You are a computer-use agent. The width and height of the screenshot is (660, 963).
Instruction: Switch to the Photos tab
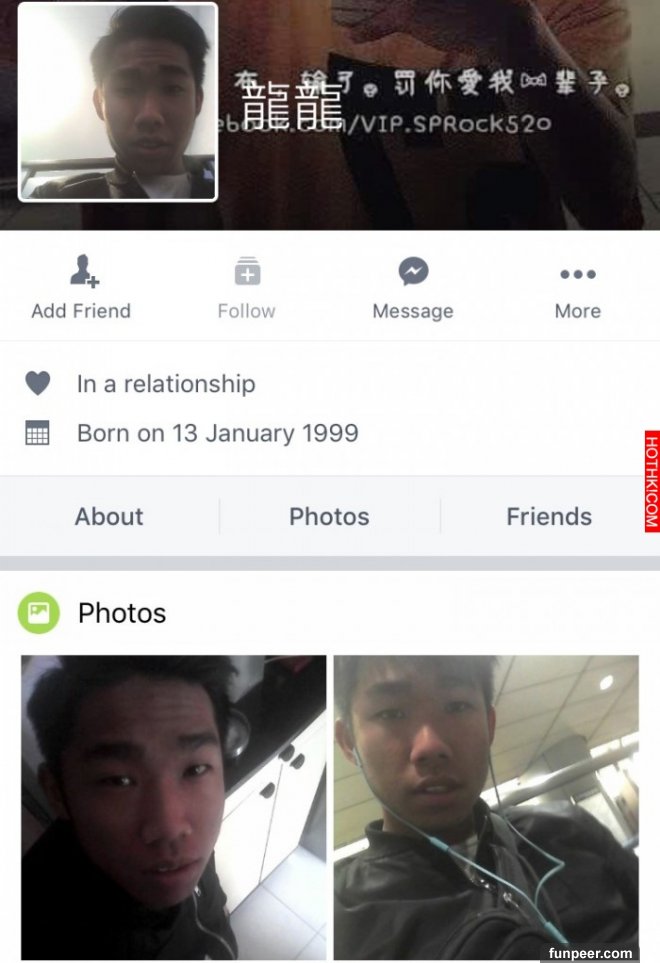(x=329, y=517)
